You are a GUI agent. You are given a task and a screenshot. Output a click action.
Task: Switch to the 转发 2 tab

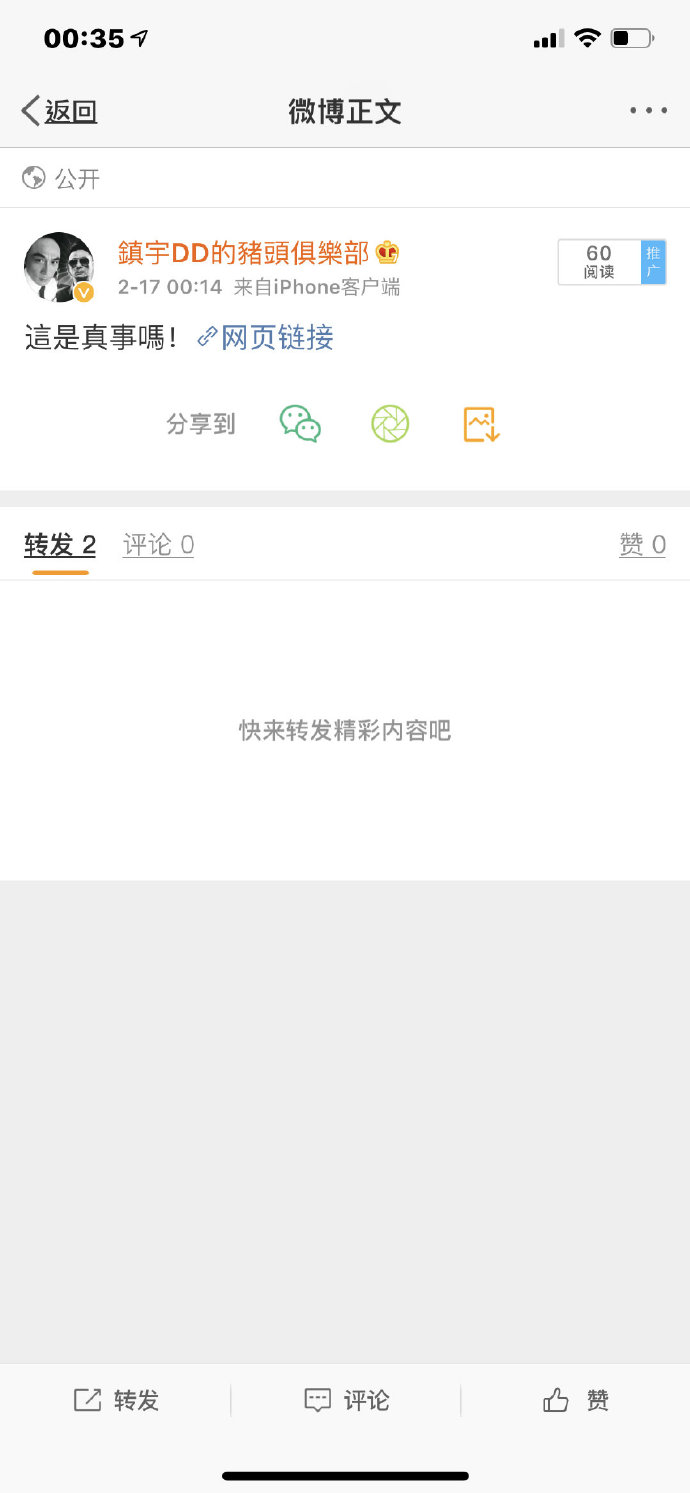pos(60,545)
